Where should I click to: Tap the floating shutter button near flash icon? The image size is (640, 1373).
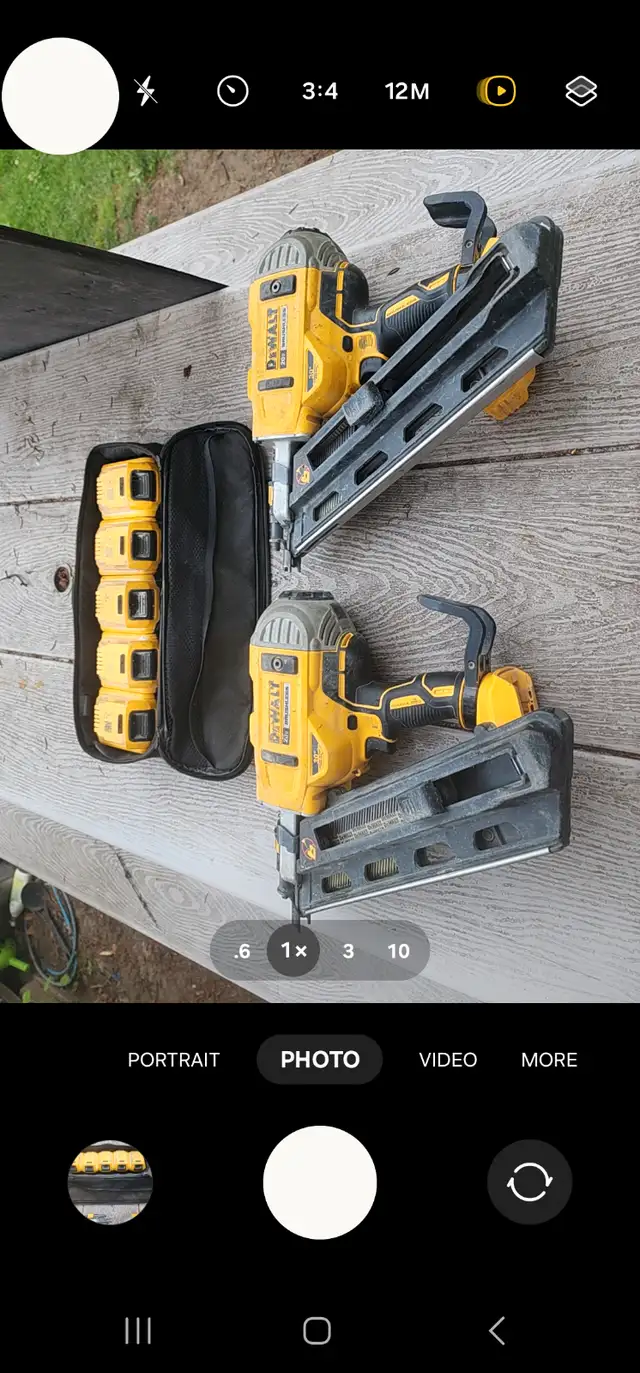pos(61,96)
